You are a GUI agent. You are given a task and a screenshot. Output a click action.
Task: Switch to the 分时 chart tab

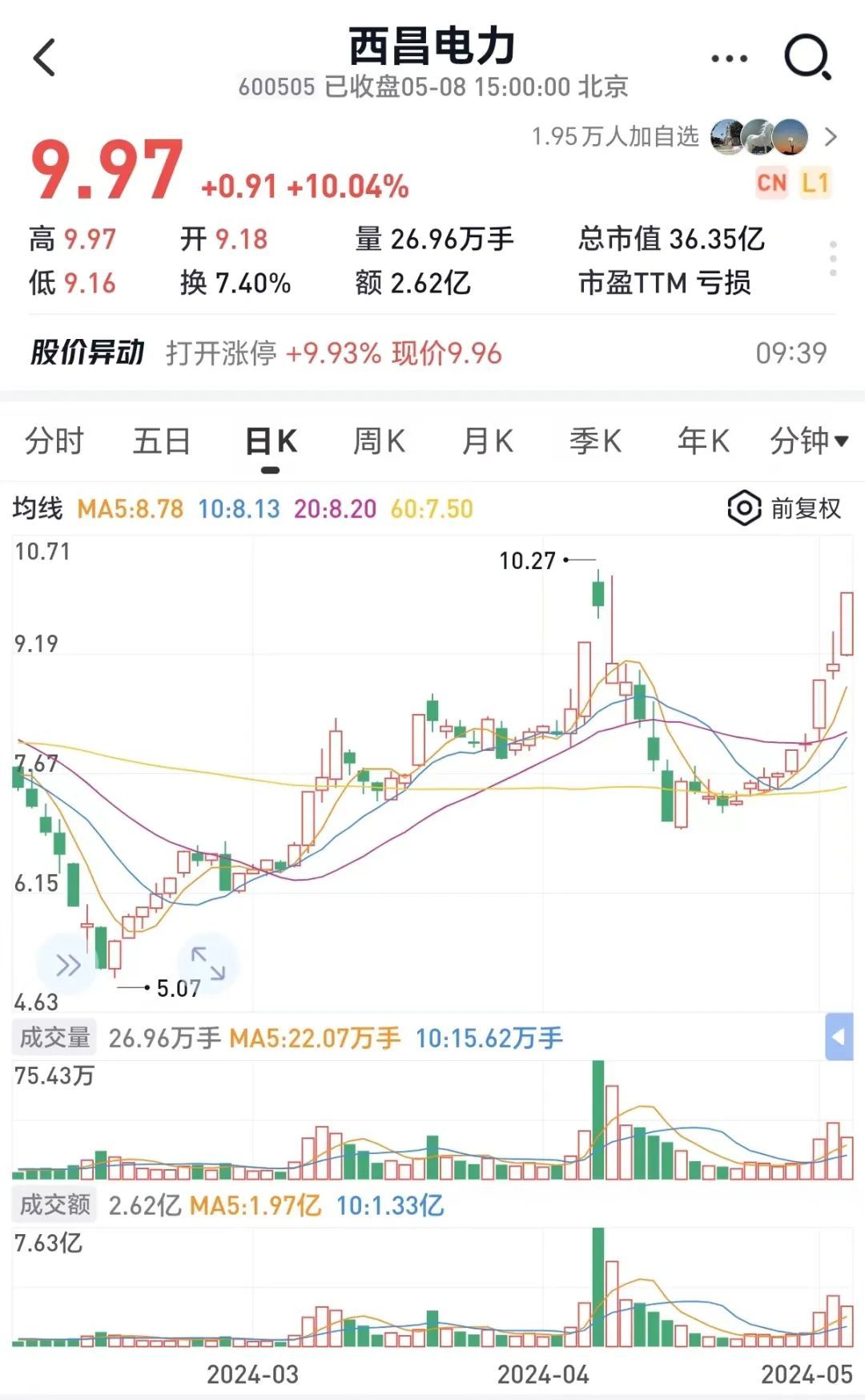[54, 441]
